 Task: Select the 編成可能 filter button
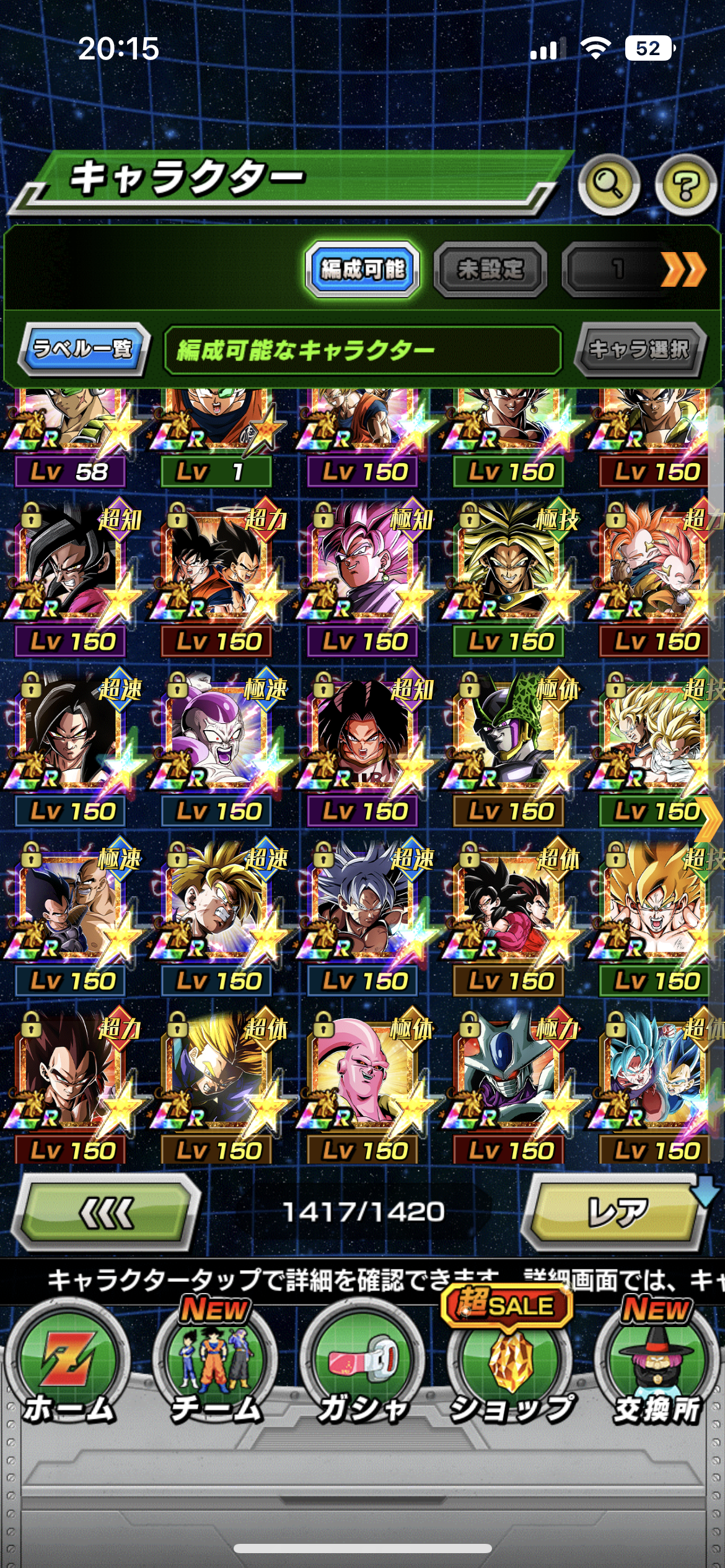362,269
